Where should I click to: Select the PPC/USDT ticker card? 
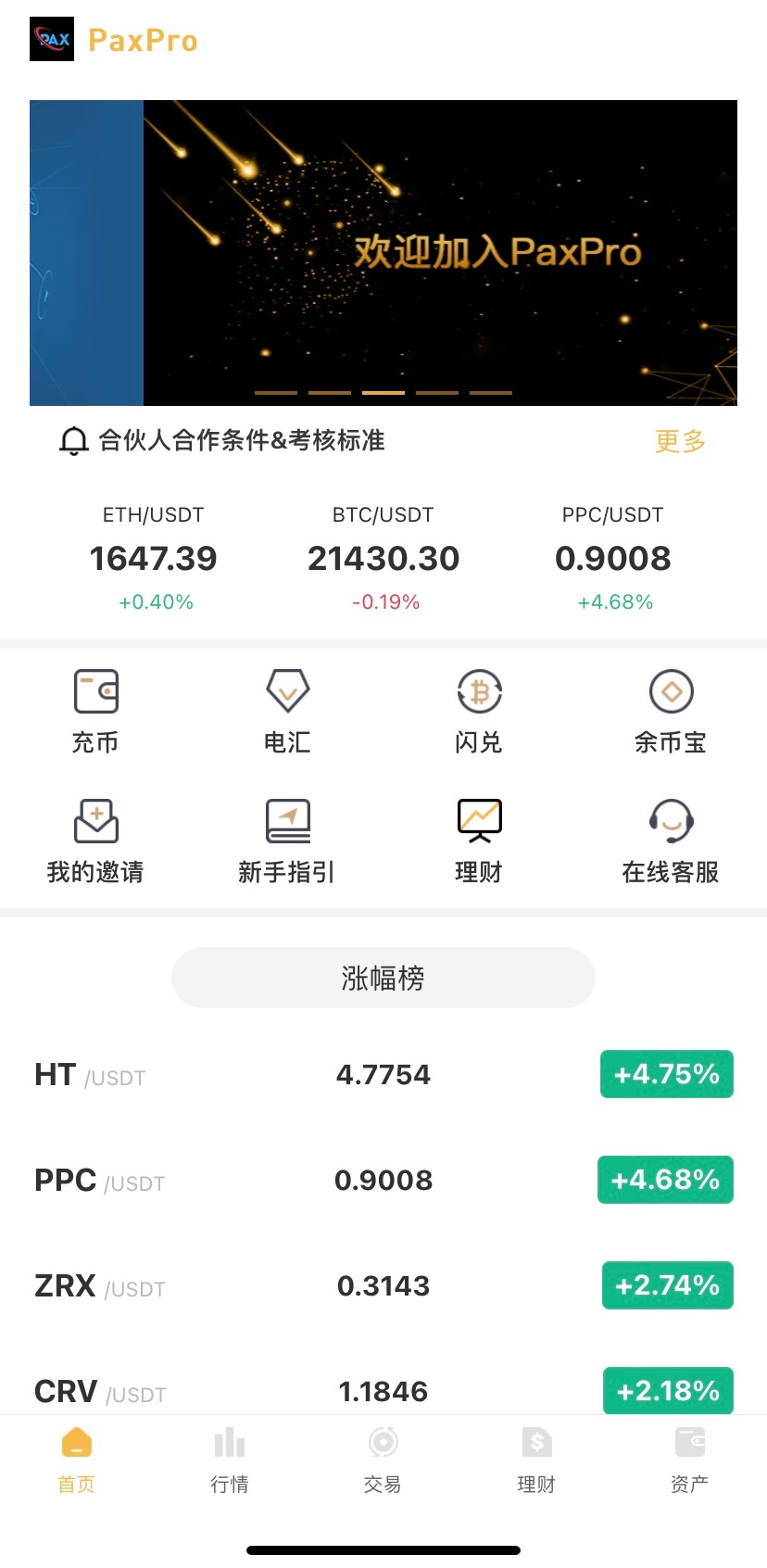coord(613,559)
